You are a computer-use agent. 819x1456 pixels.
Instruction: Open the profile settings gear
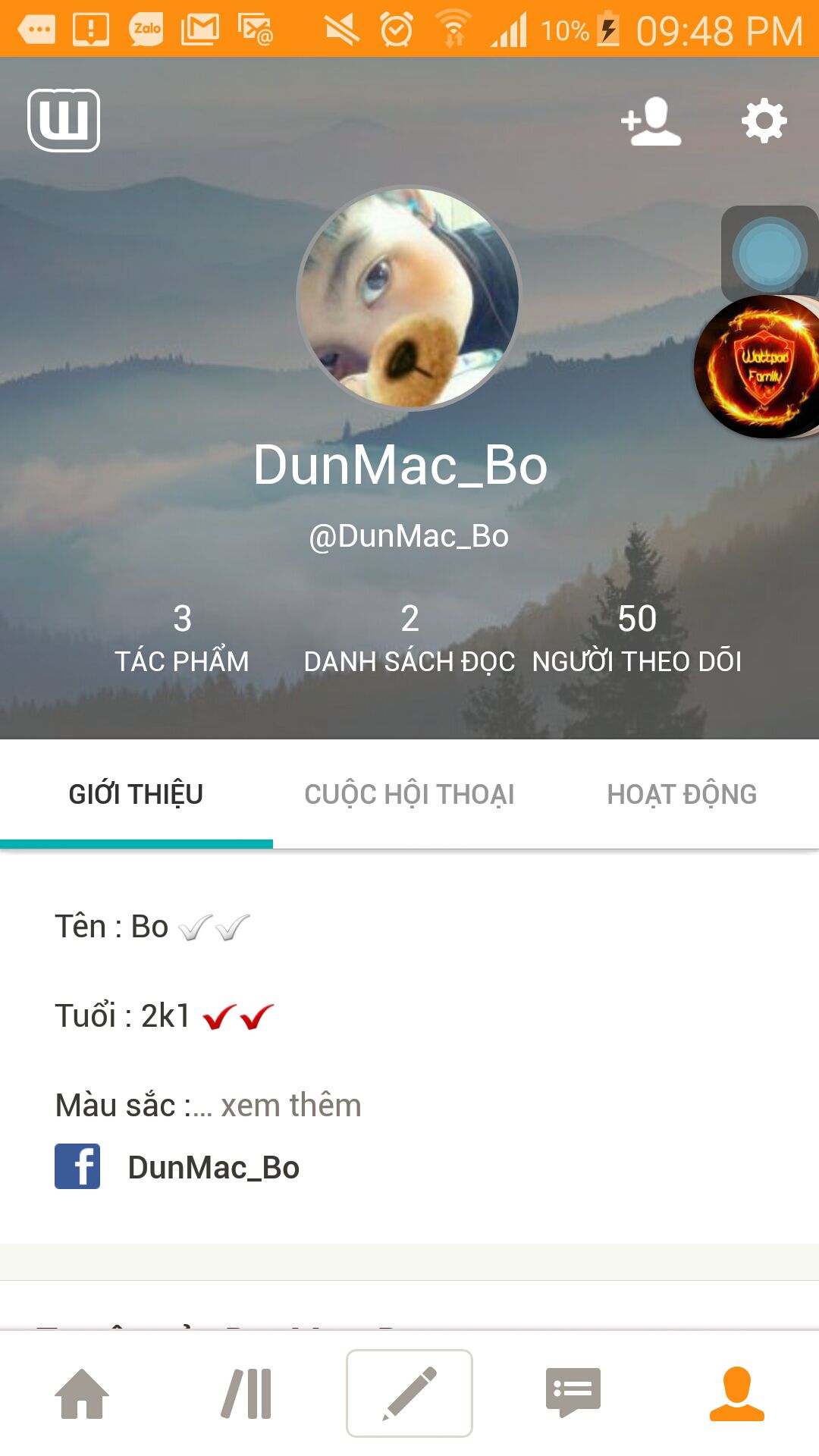coord(764,121)
